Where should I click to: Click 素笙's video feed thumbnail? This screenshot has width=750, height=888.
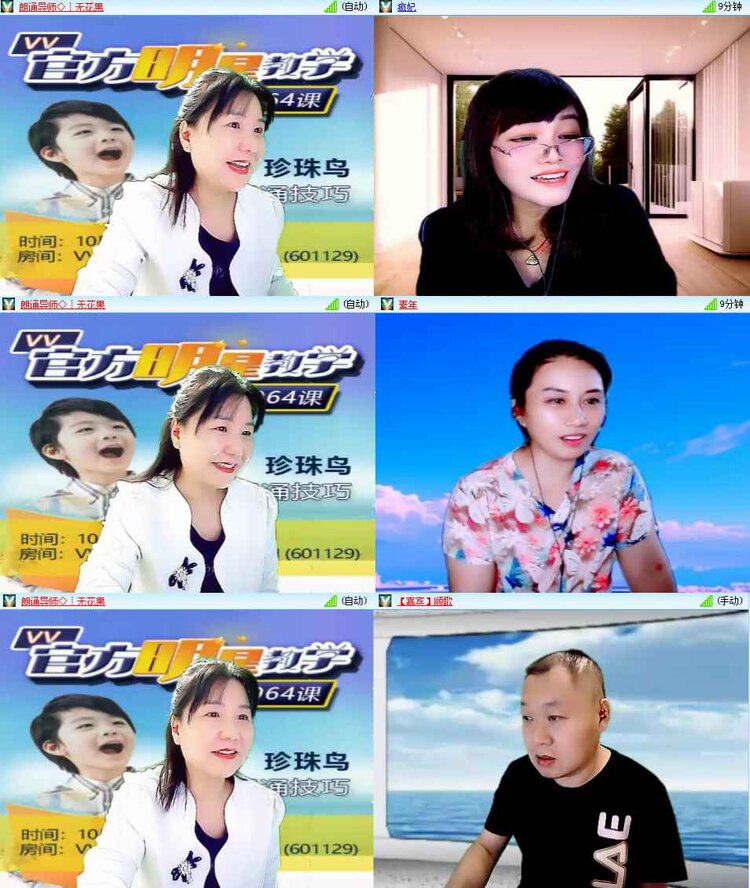[560, 450]
